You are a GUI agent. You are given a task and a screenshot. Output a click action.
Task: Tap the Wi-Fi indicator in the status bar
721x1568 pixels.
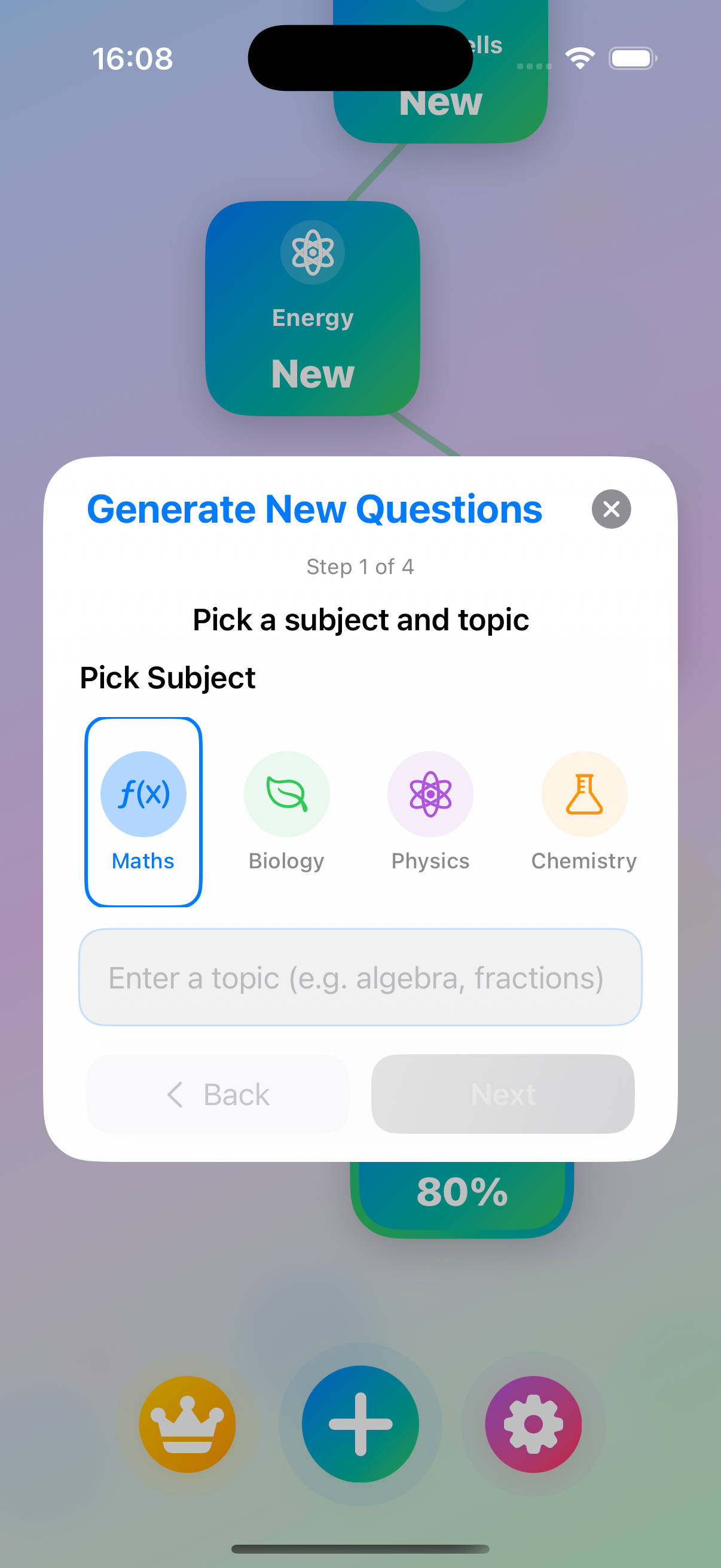tap(579, 58)
